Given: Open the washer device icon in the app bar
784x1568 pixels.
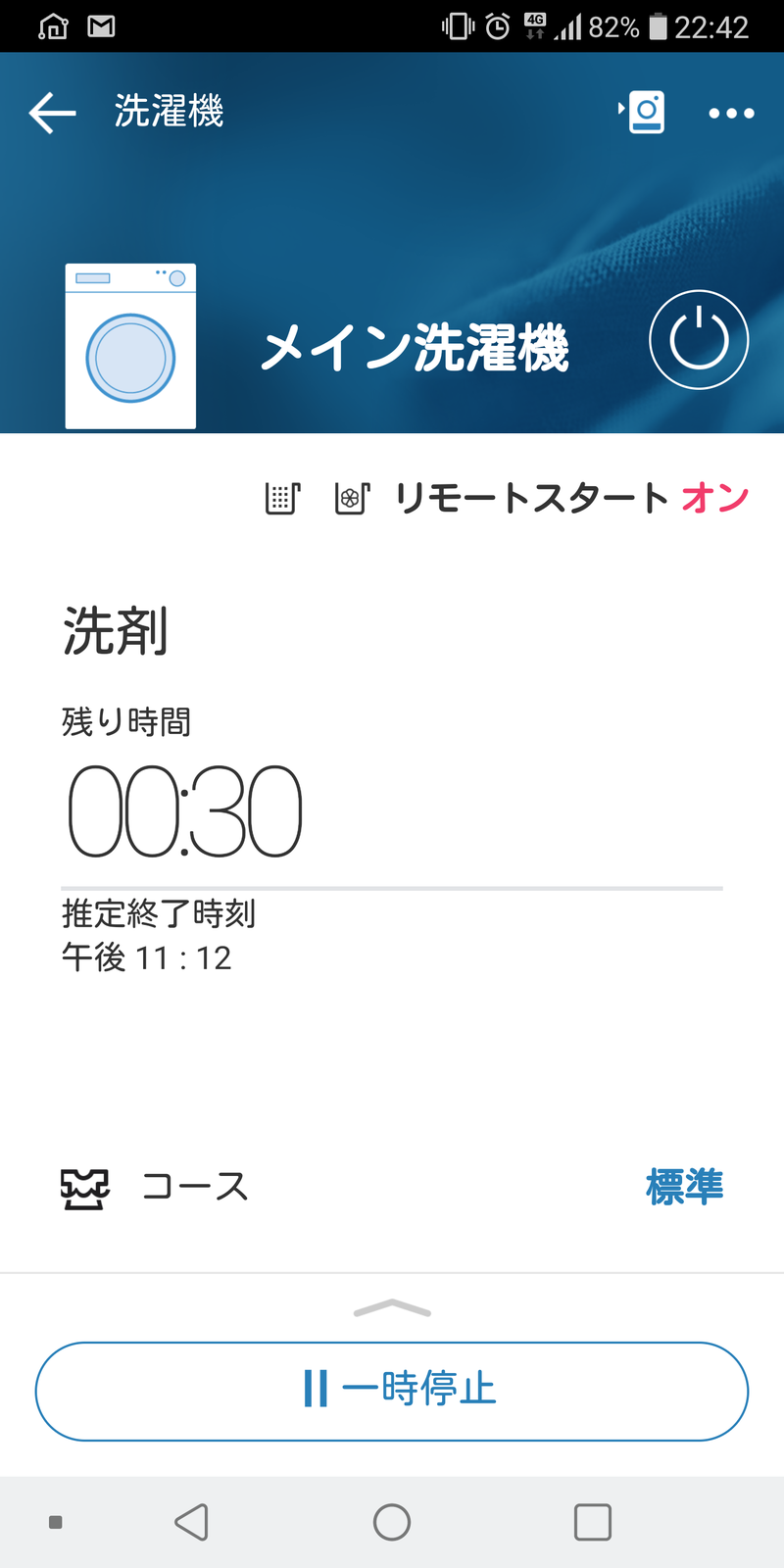Looking at the screenshot, I should click(642, 113).
